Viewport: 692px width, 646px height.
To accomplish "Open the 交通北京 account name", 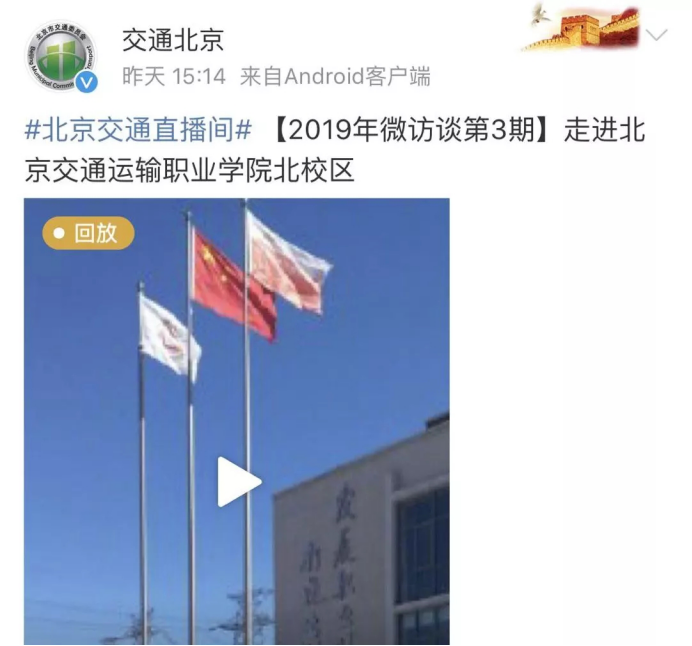I will (172, 39).
